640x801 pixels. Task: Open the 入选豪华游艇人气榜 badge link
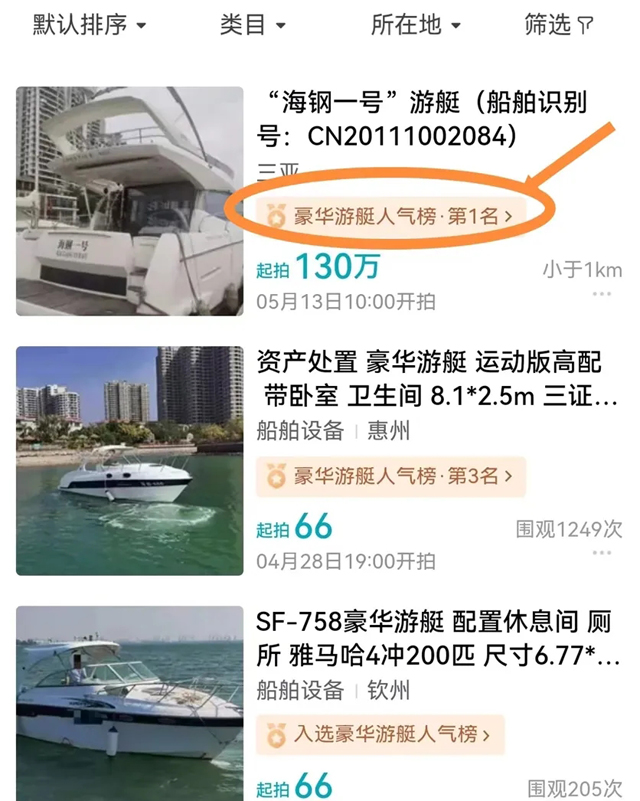click(380, 735)
